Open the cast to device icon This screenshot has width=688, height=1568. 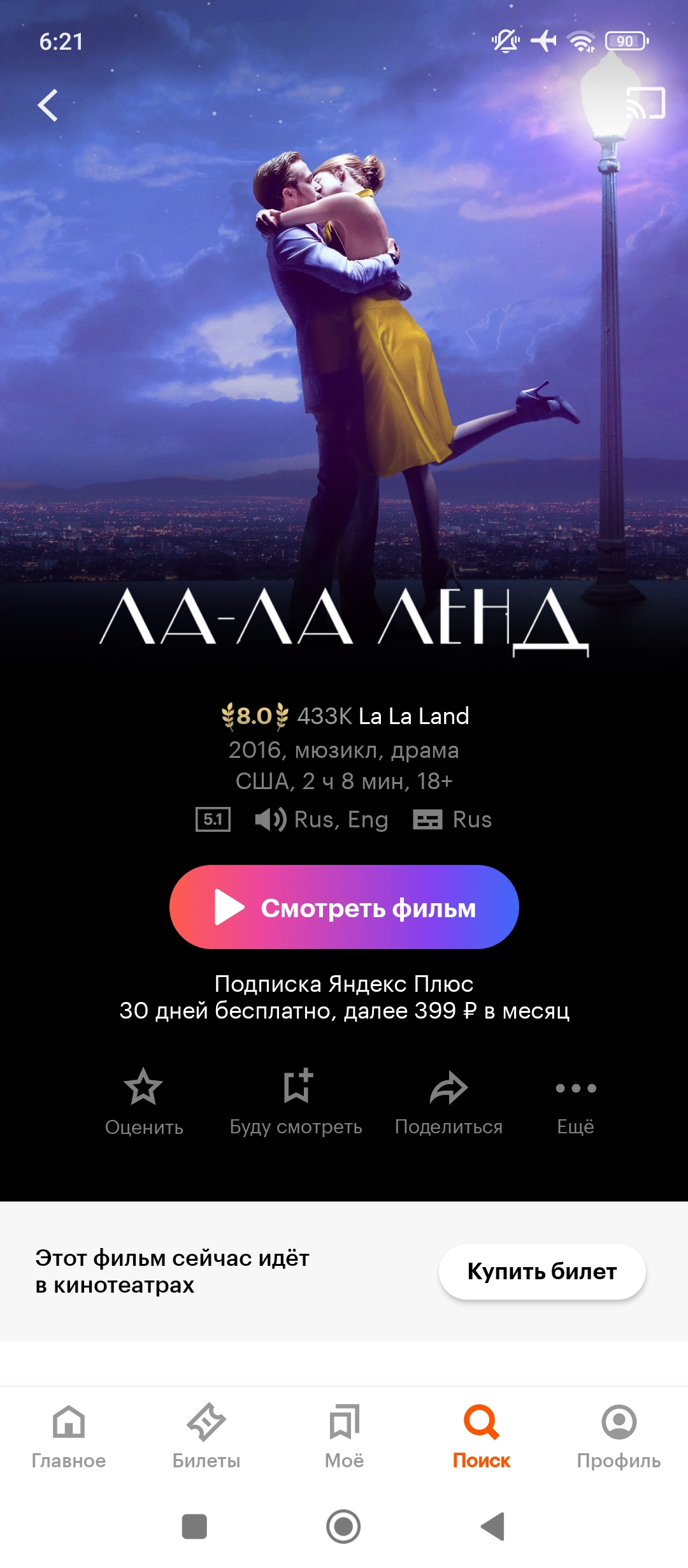pyautogui.click(x=645, y=103)
